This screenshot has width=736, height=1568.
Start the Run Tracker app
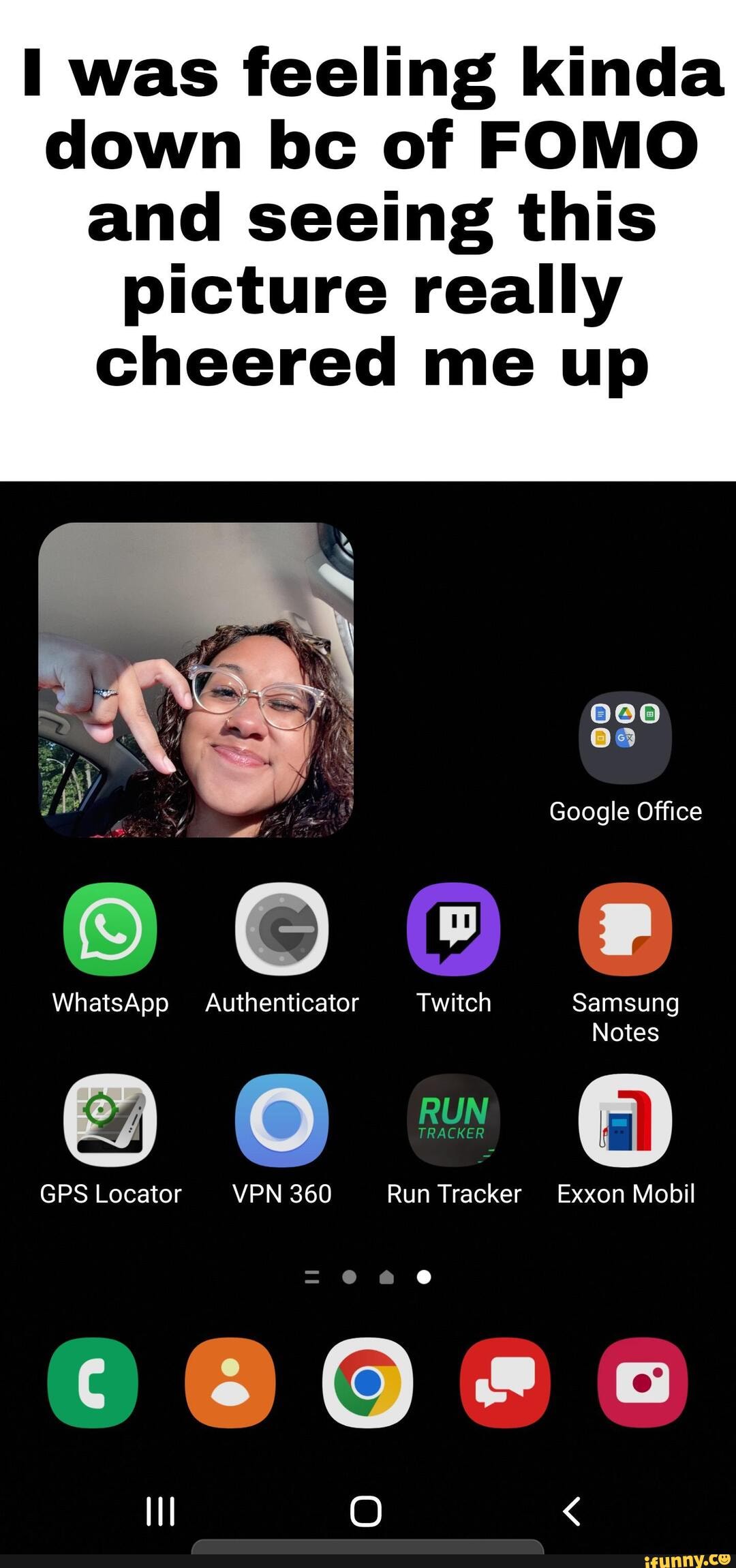453,1120
